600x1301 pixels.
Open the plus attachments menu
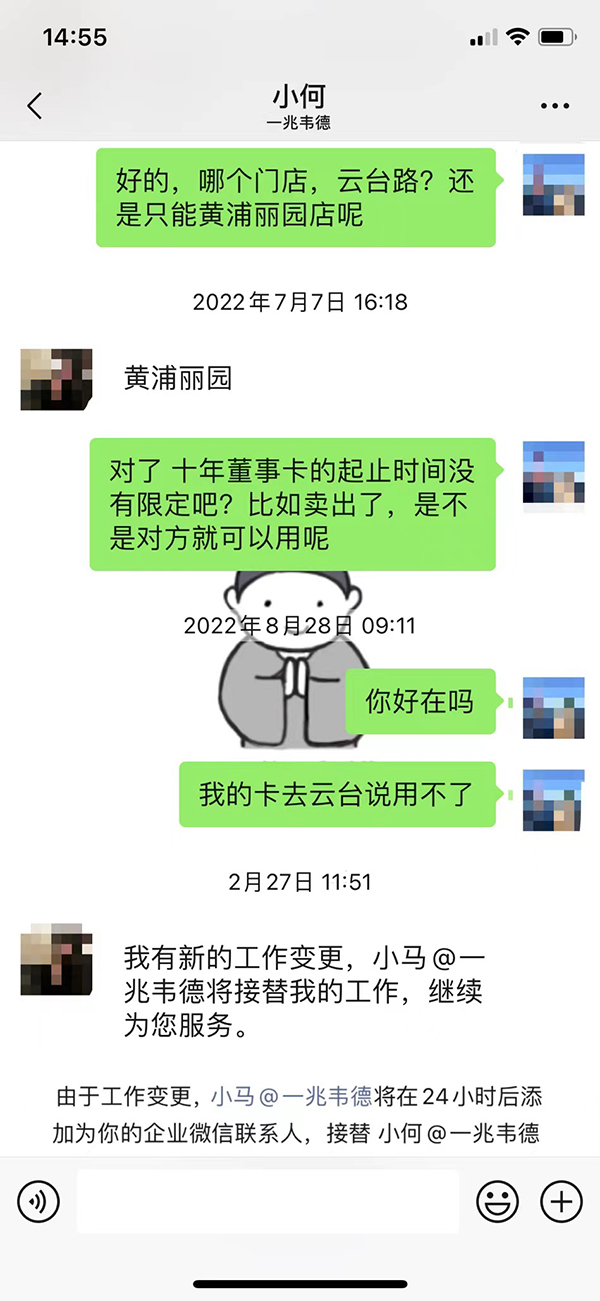[561, 1201]
